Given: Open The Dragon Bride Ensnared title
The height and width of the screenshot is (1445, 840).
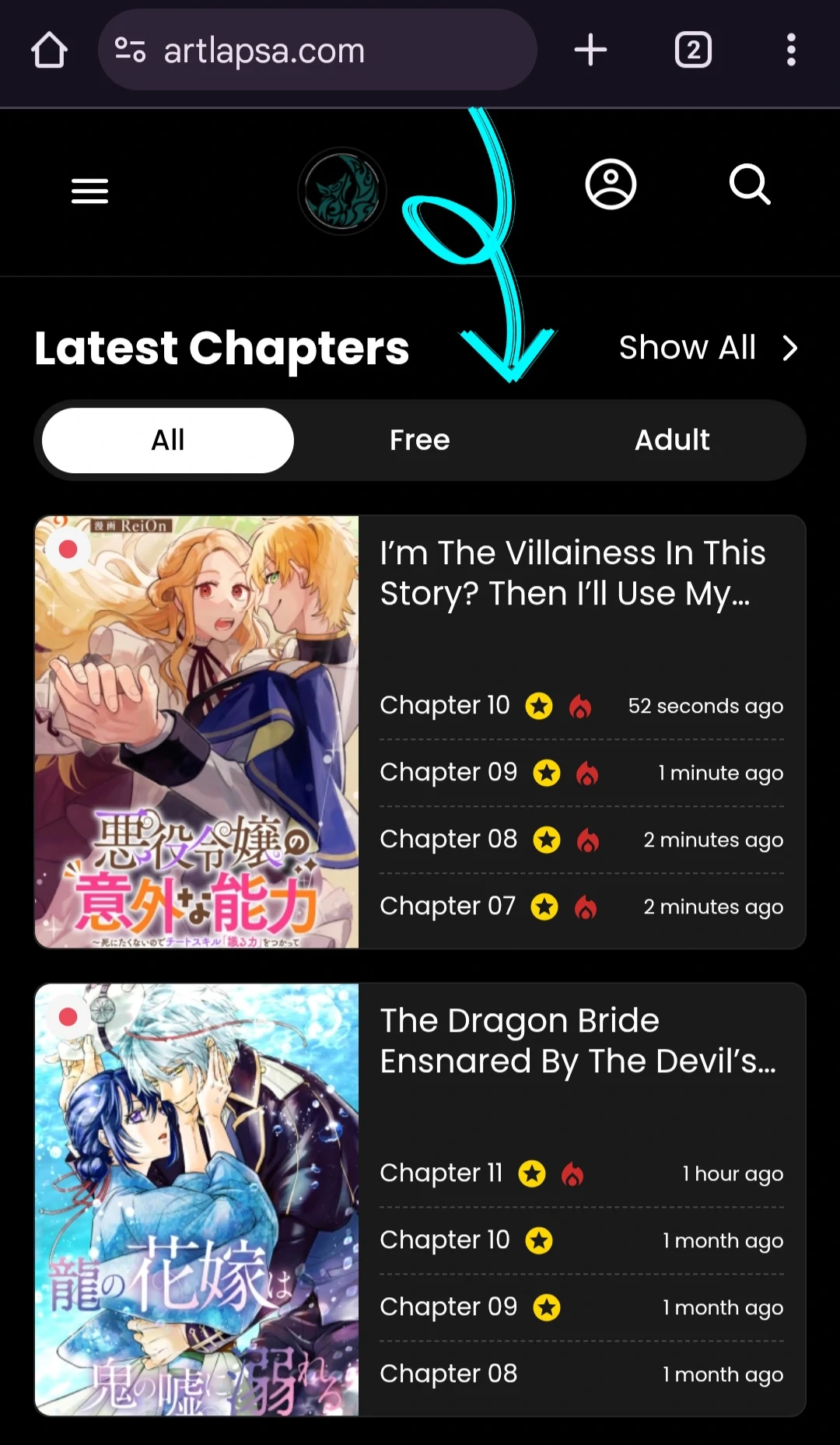Looking at the screenshot, I should click(x=577, y=1041).
